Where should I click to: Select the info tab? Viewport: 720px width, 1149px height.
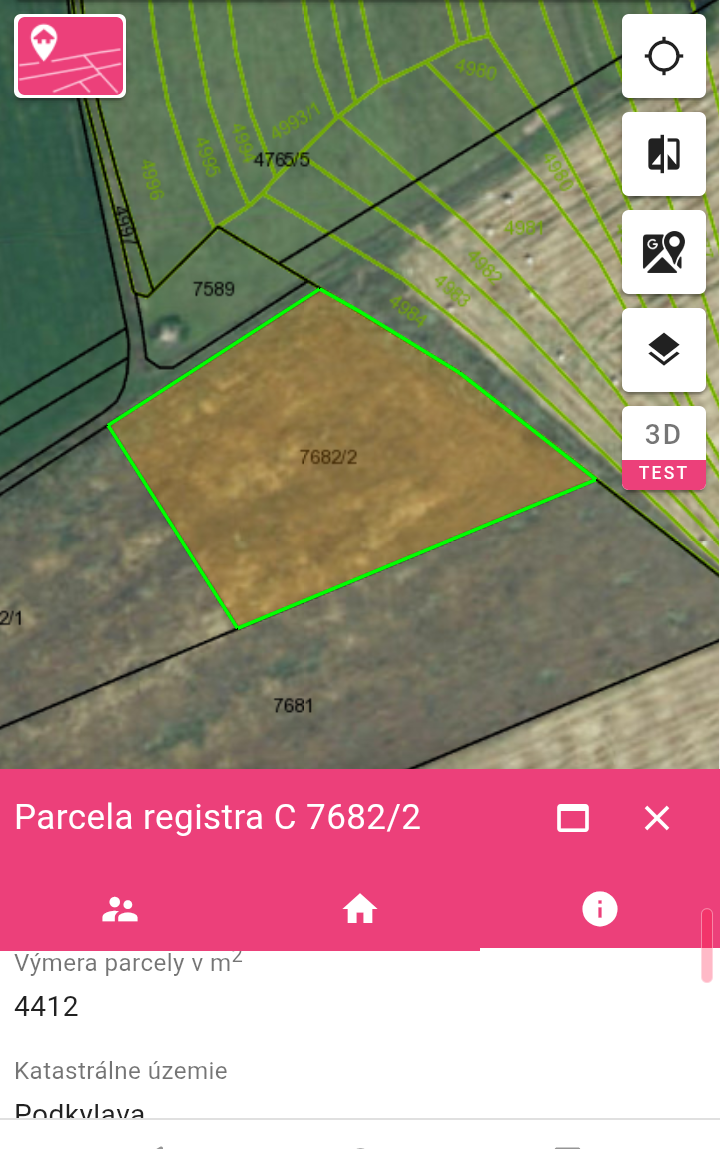coord(600,909)
